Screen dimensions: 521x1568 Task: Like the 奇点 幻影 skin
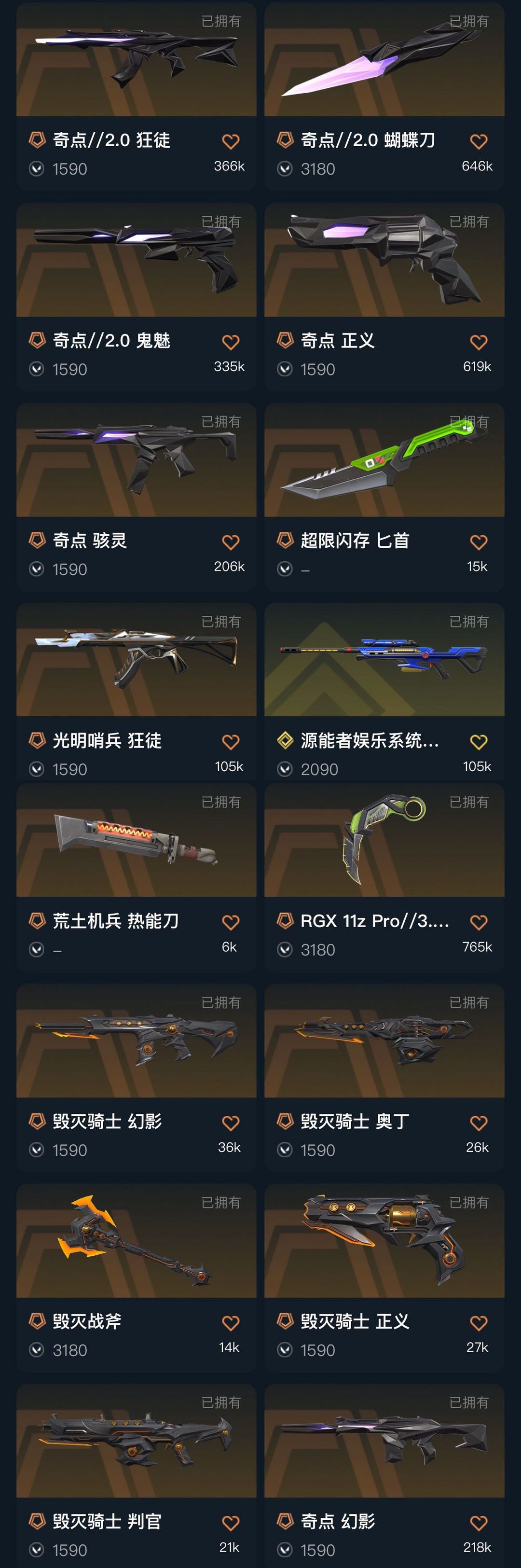479,1523
